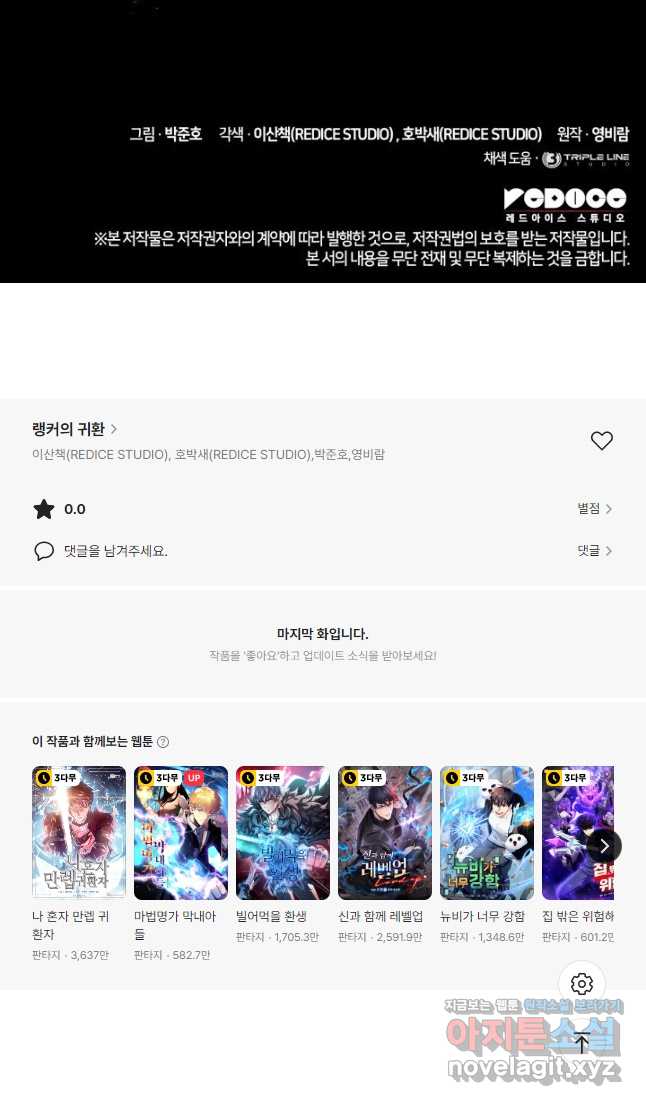Open the 별점 rating option
Image resolution: width=646 pixels, height=1106 pixels.
(594, 509)
